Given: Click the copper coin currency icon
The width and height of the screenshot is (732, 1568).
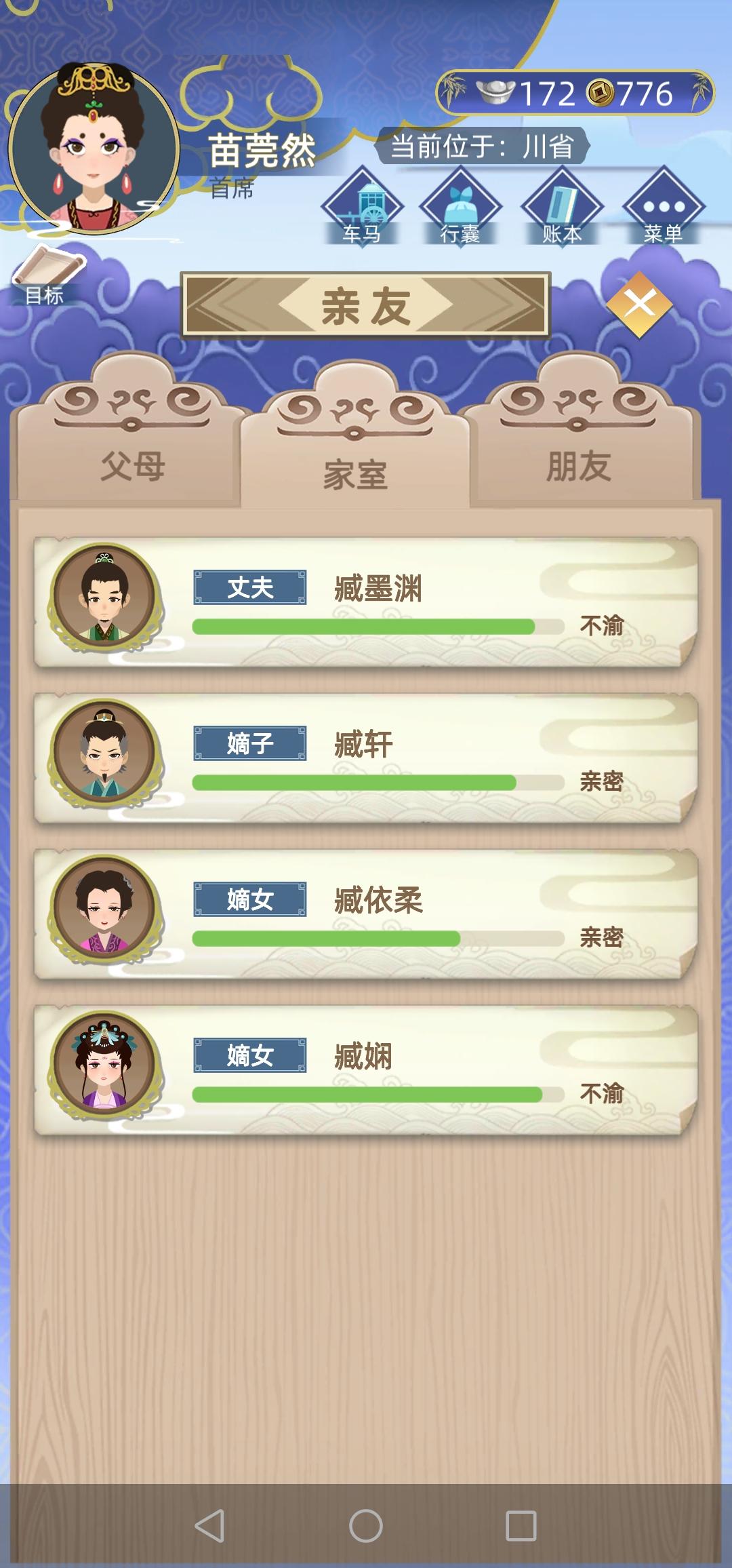Looking at the screenshot, I should (x=600, y=93).
